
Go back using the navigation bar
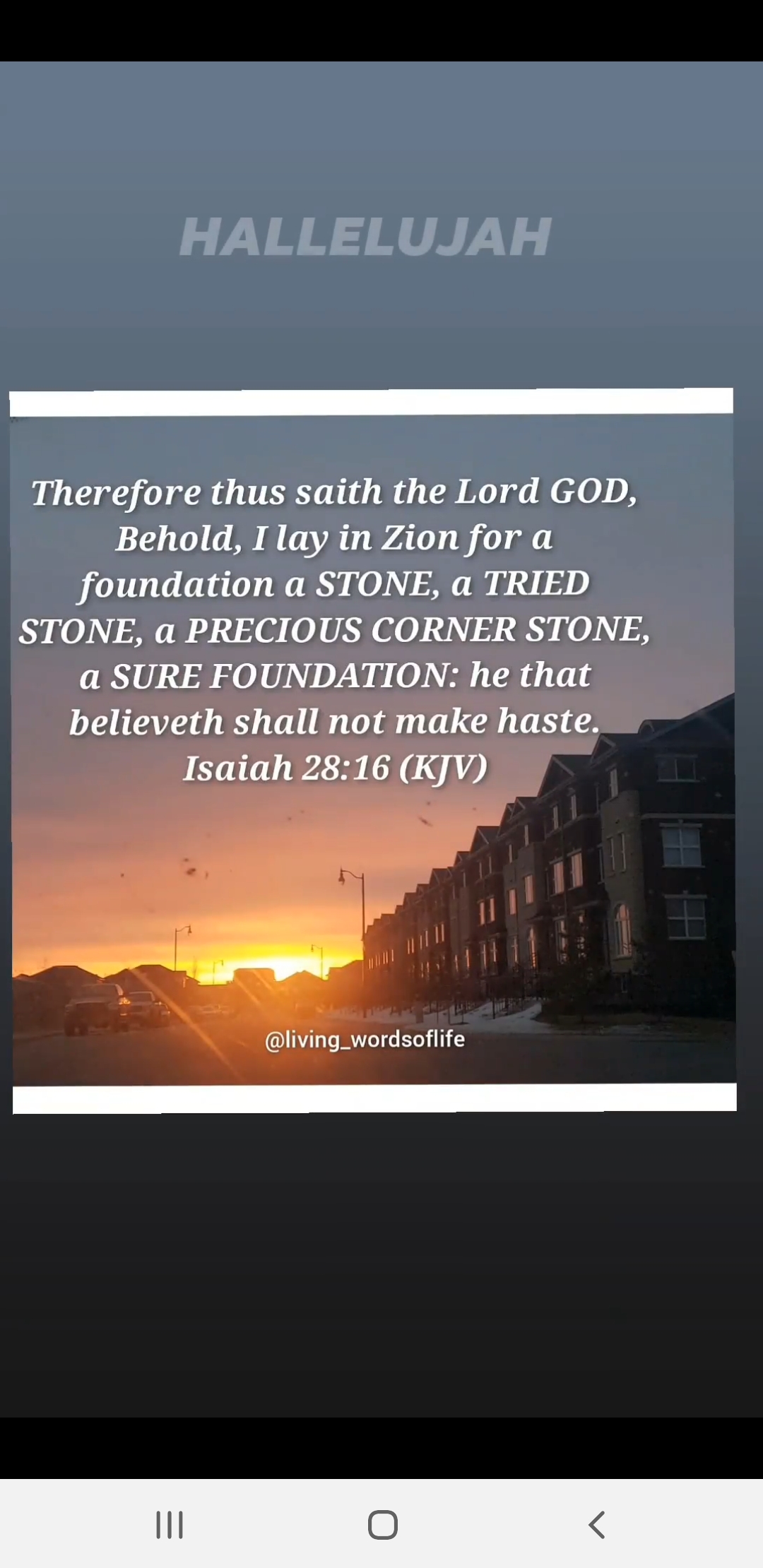[x=597, y=1524]
